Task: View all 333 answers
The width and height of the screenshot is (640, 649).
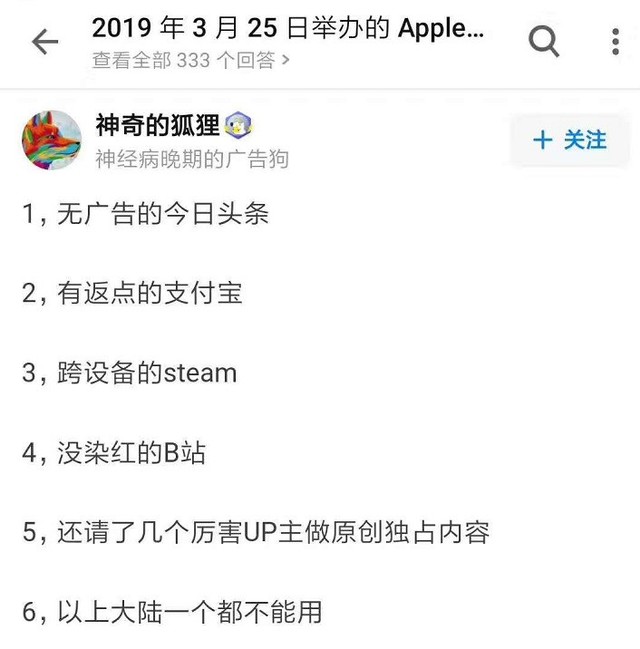Action: [191, 60]
